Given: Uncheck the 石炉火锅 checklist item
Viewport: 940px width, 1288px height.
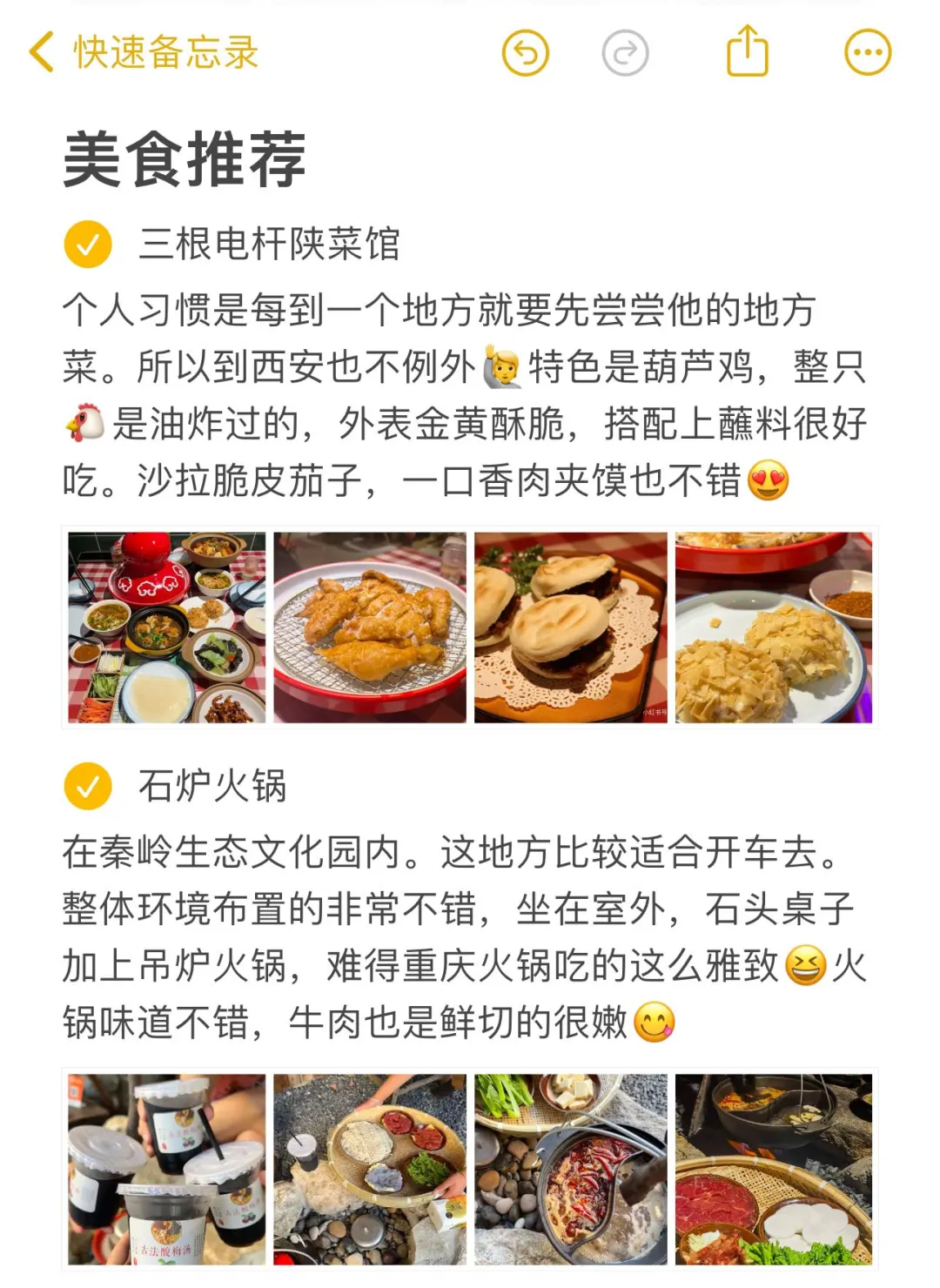Looking at the screenshot, I should point(88,786).
